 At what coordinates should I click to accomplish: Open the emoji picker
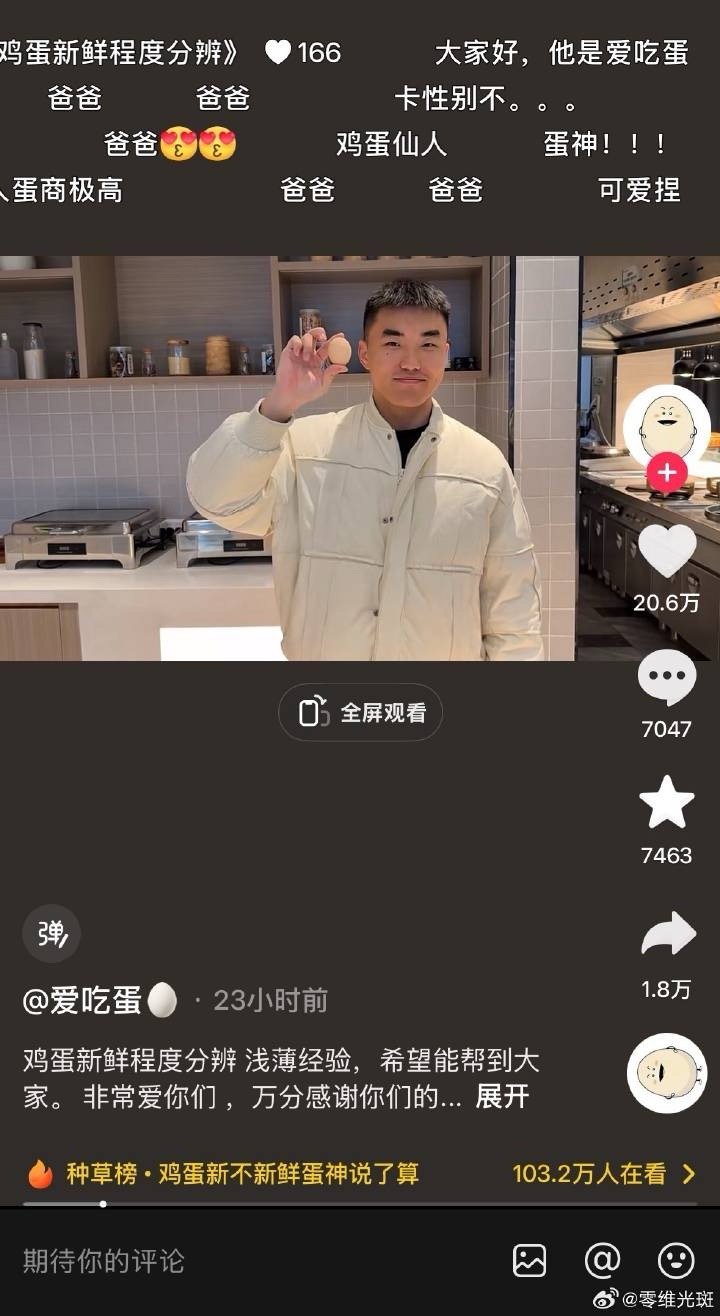point(676,1261)
